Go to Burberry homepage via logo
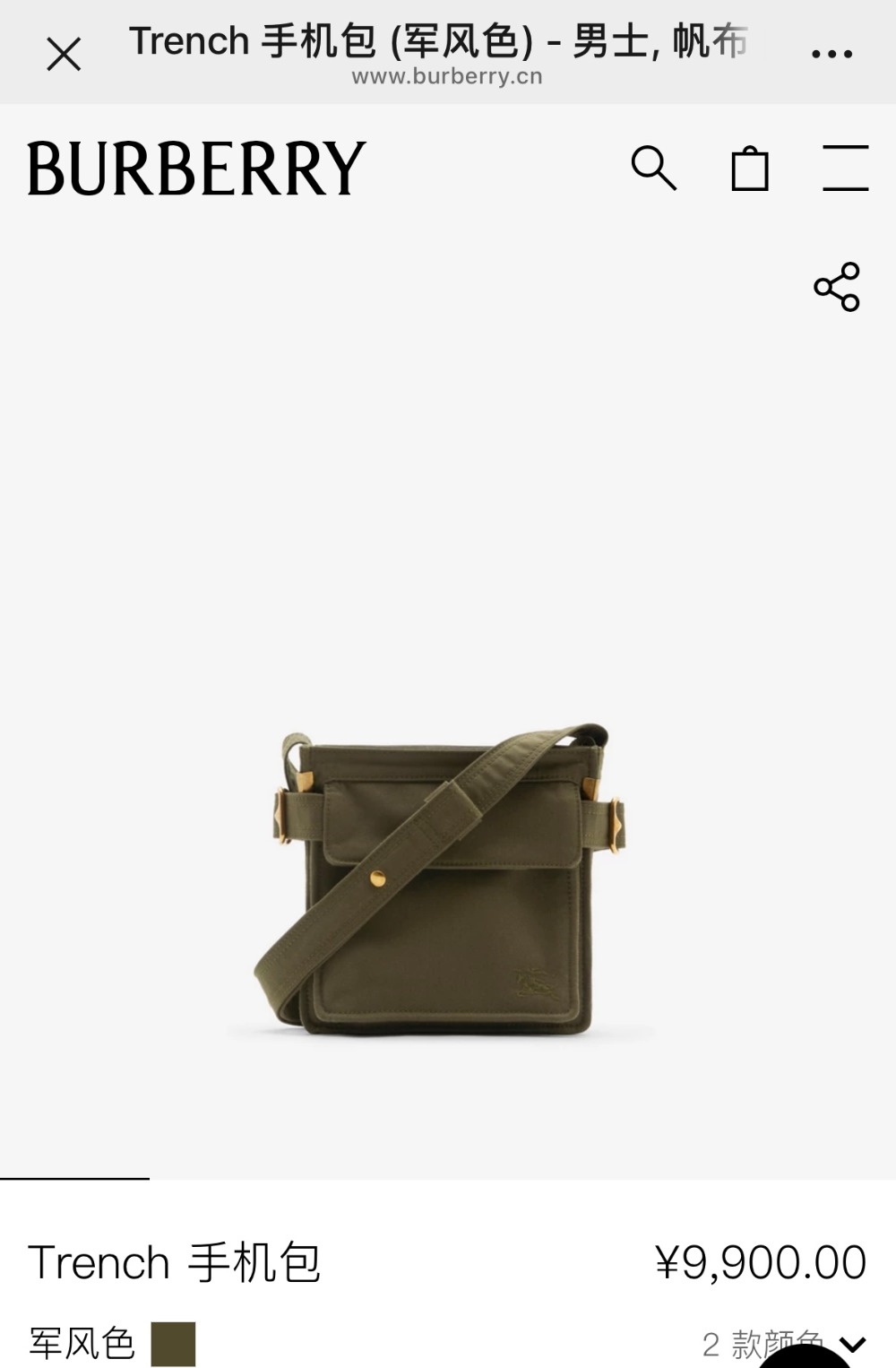Image resolution: width=896 pixels, height=1368 pixels. click(196, 169)
